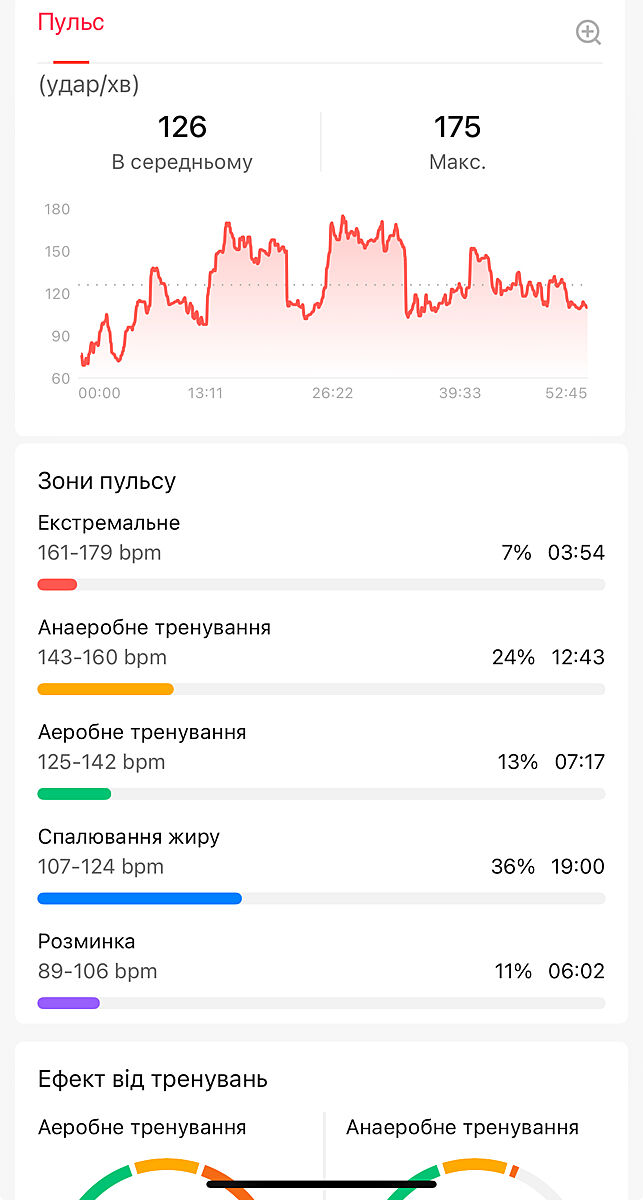
Task: Select the Пульс tab
Action: [71, 23]
